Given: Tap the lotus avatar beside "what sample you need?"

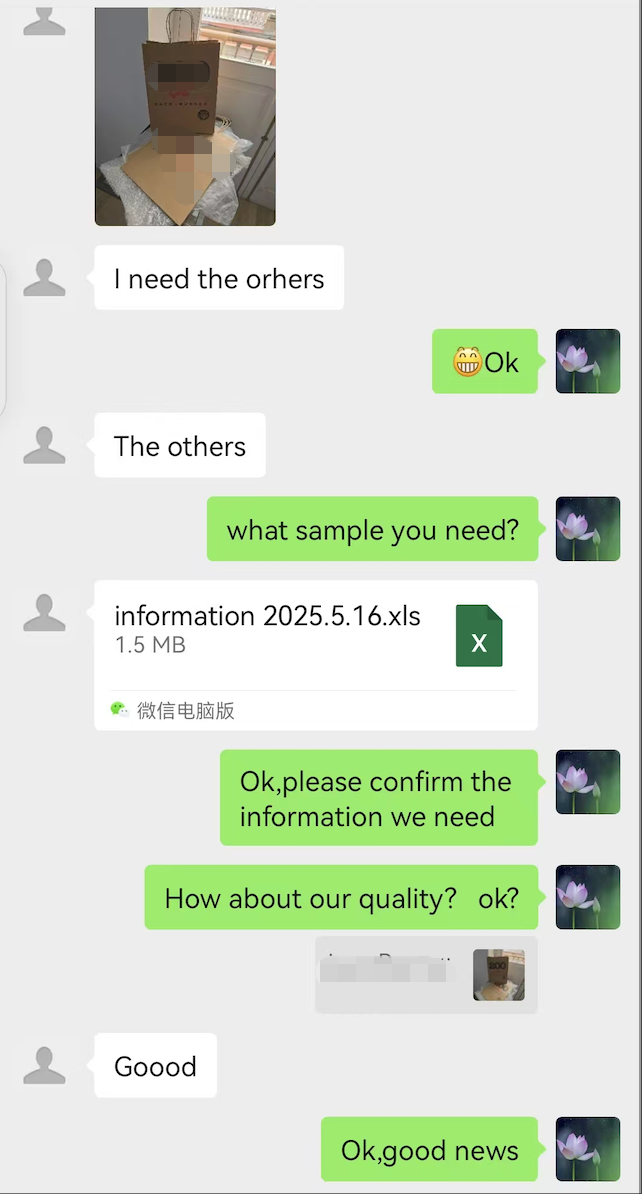Looking at the screenshot, I should [587, 529].
